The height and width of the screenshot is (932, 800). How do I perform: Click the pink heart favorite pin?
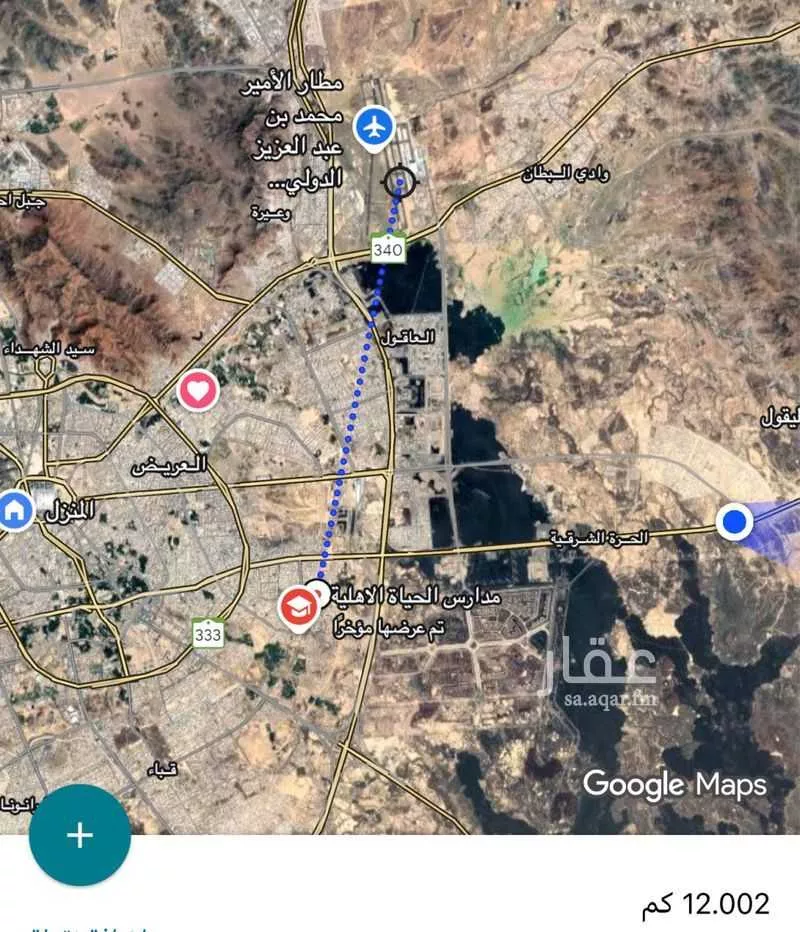[197, 390]
